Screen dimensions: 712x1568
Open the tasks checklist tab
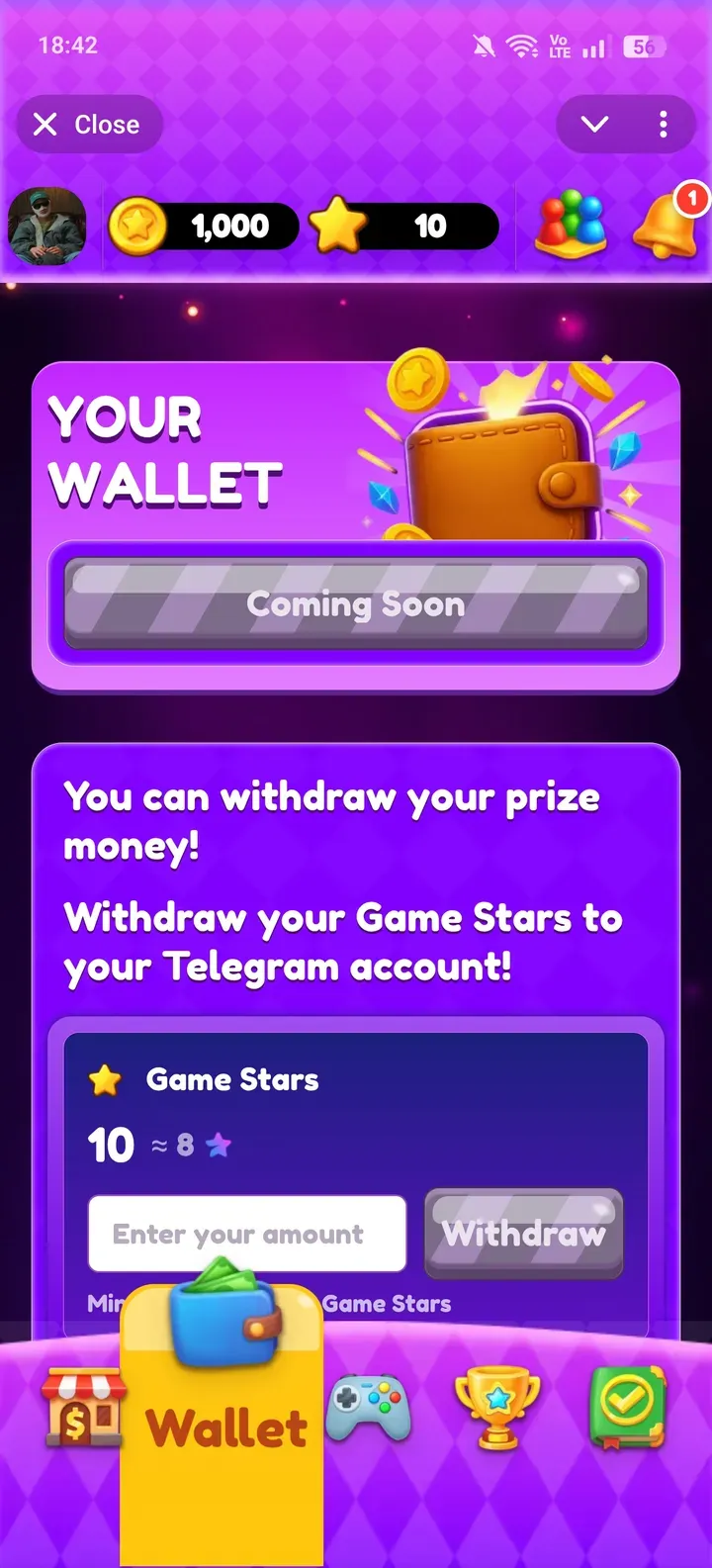(627, 1407)
